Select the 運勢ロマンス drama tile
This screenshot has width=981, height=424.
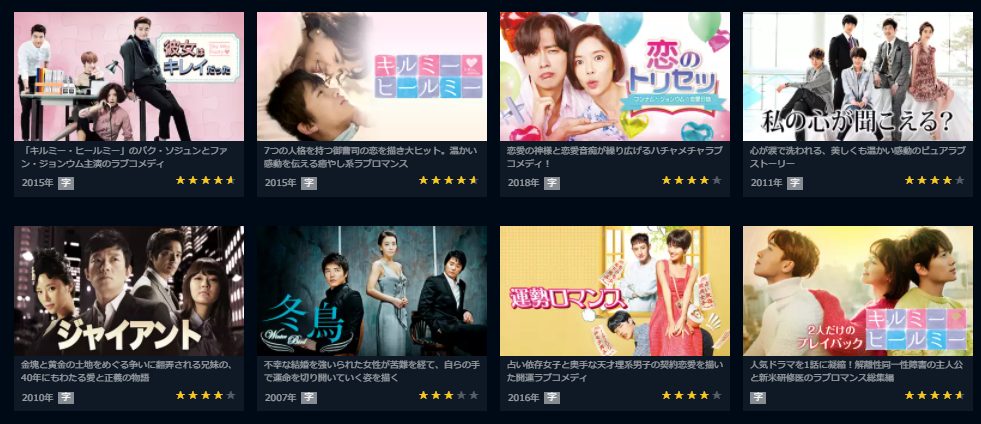coord(615,291)
